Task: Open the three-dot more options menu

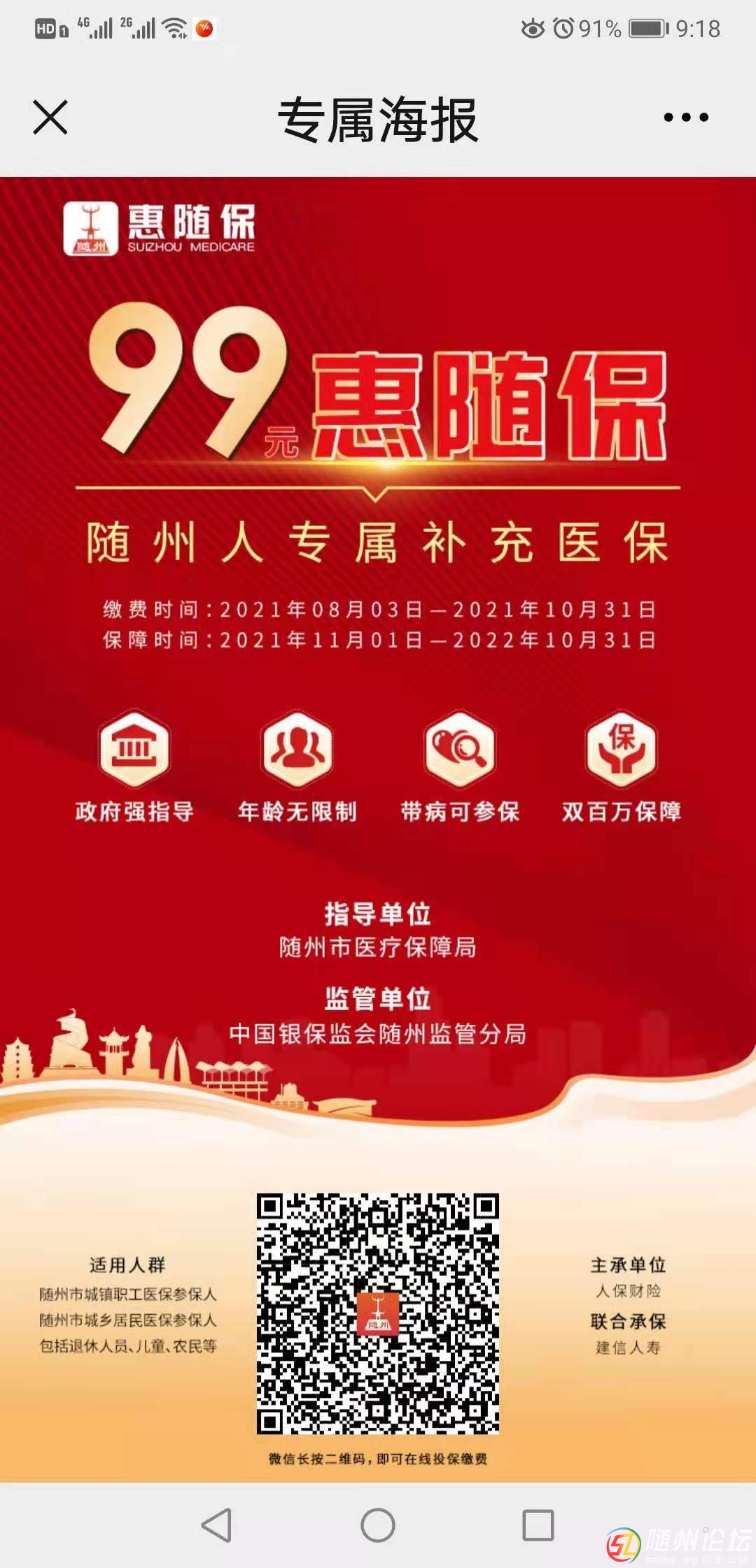Action: [685, 118]
